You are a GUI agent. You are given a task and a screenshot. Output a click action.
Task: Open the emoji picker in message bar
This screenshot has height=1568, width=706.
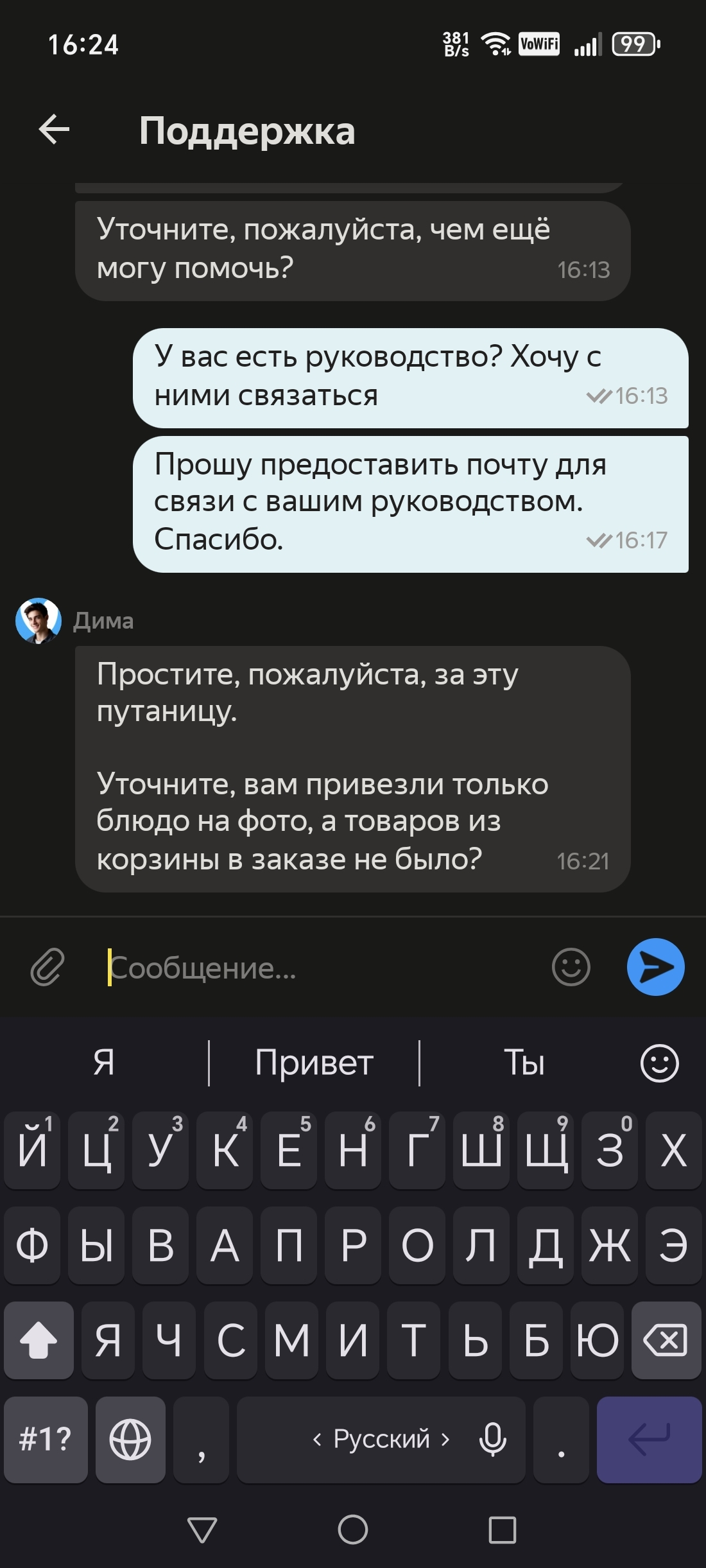click(571, 967)
